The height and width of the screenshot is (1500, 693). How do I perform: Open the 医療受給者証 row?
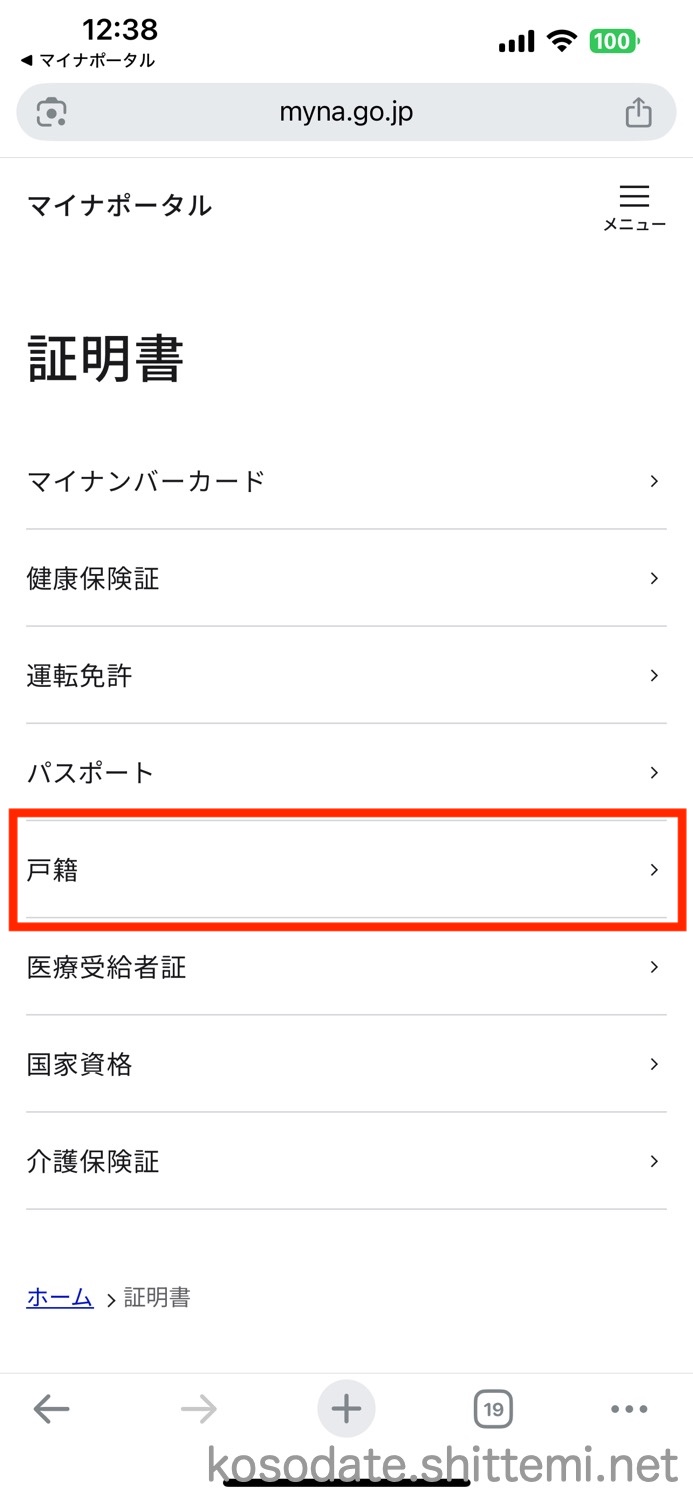point(346,967)
